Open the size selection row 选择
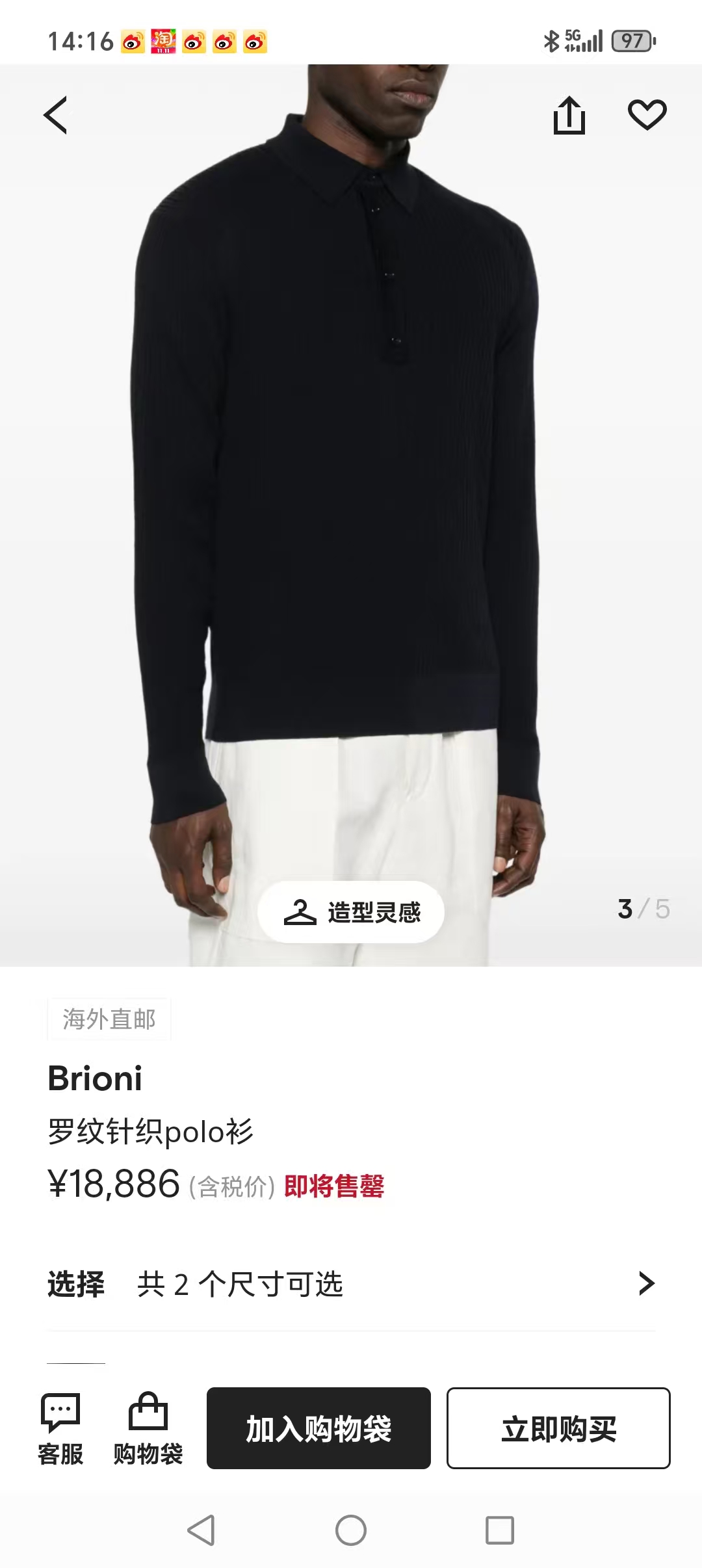Image resolution: width=702 pixels, height=1568 pixels. pyautogui.click(x=351, y=1284)
